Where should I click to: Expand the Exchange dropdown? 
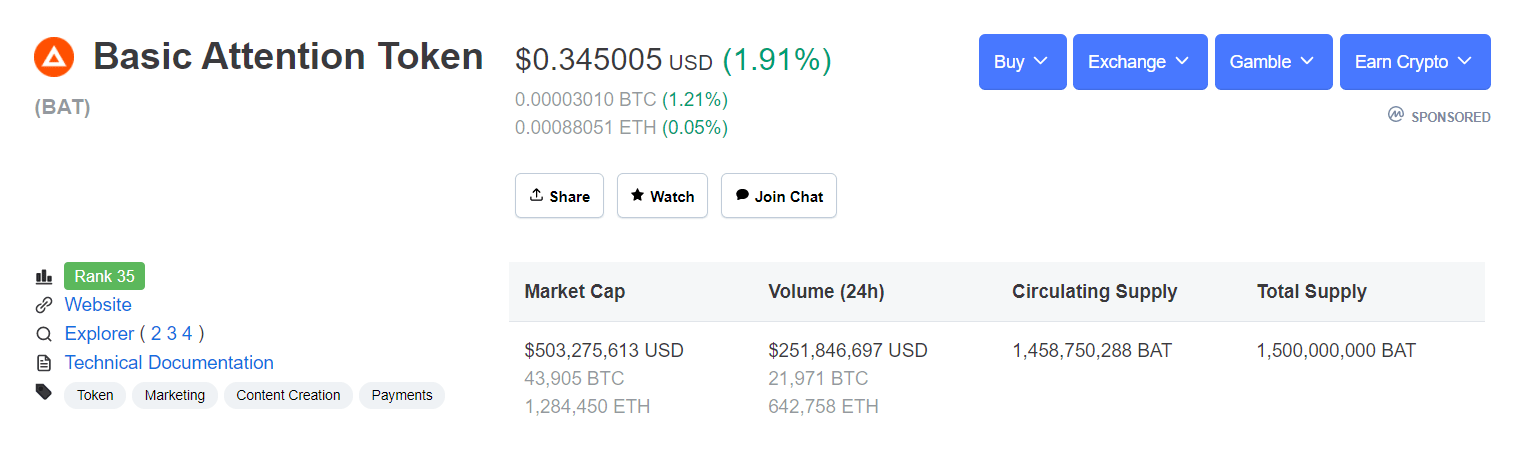click(1139, 62)
